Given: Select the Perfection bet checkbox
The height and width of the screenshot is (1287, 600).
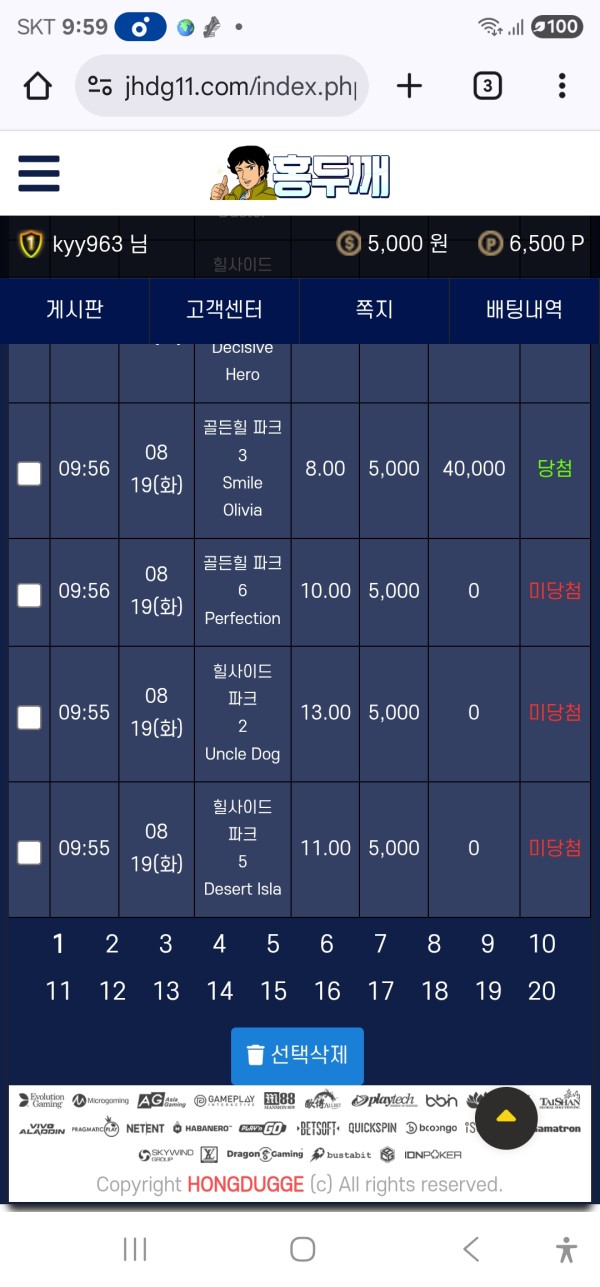Looking at the screenshot, I should pos(30,595).
